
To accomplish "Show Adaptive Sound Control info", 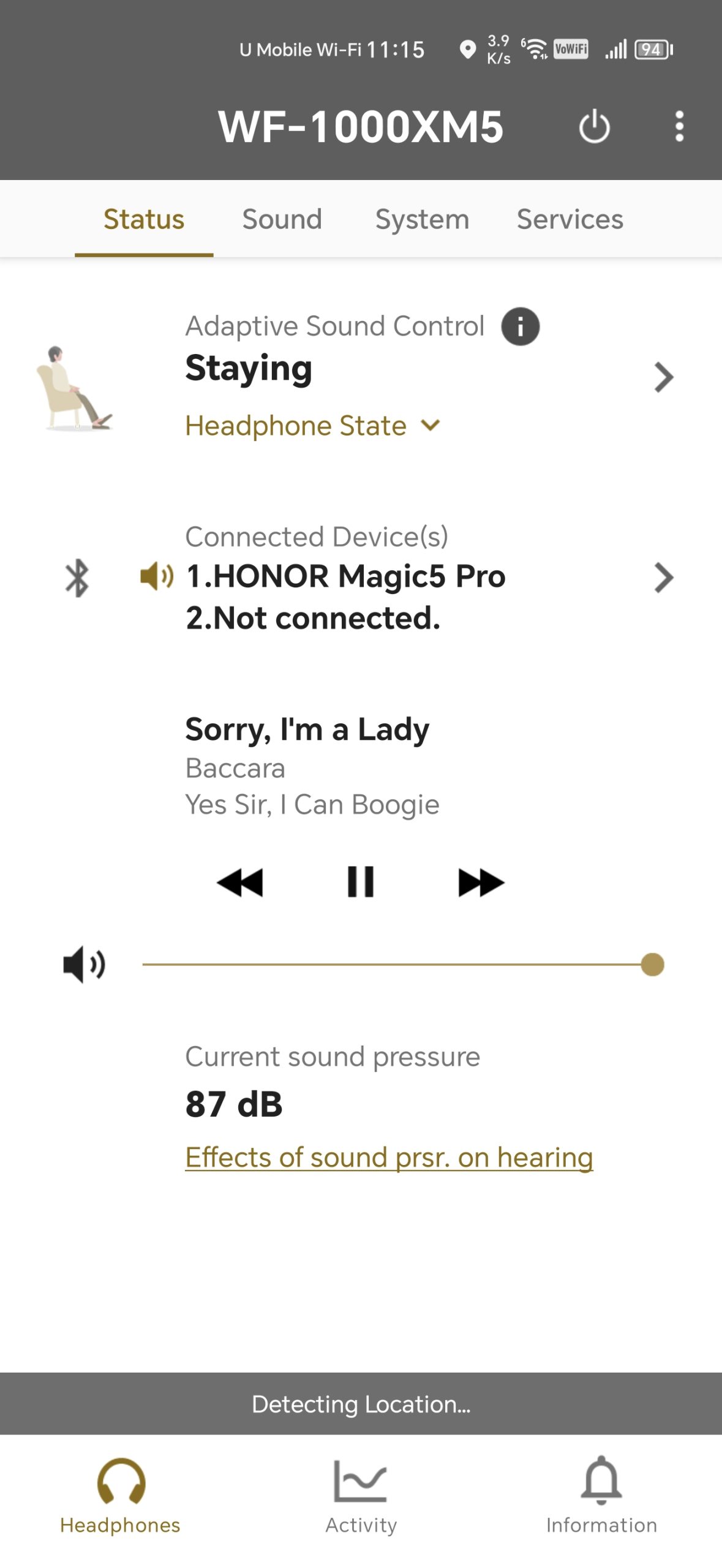I will (520, 326).
